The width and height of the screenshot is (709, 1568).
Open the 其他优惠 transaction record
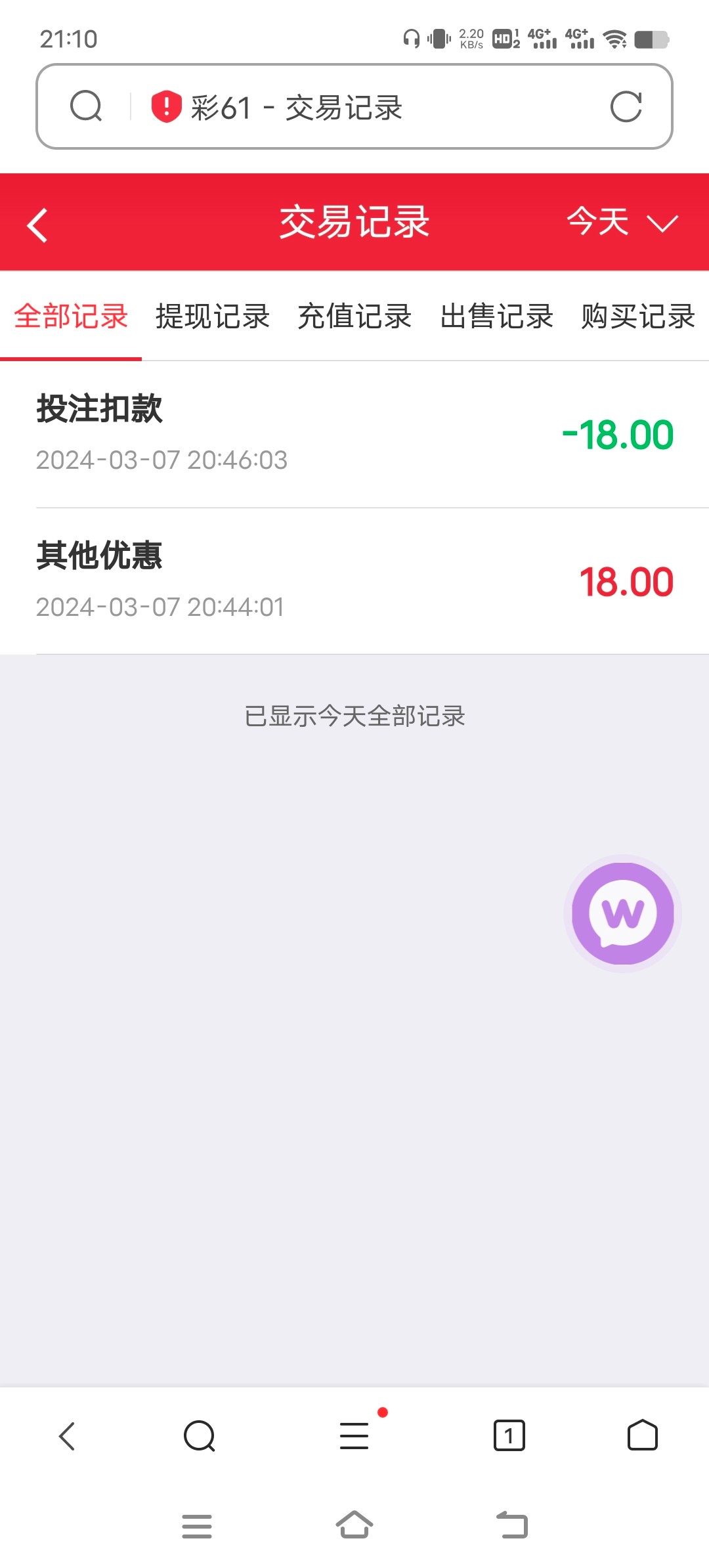354,580
